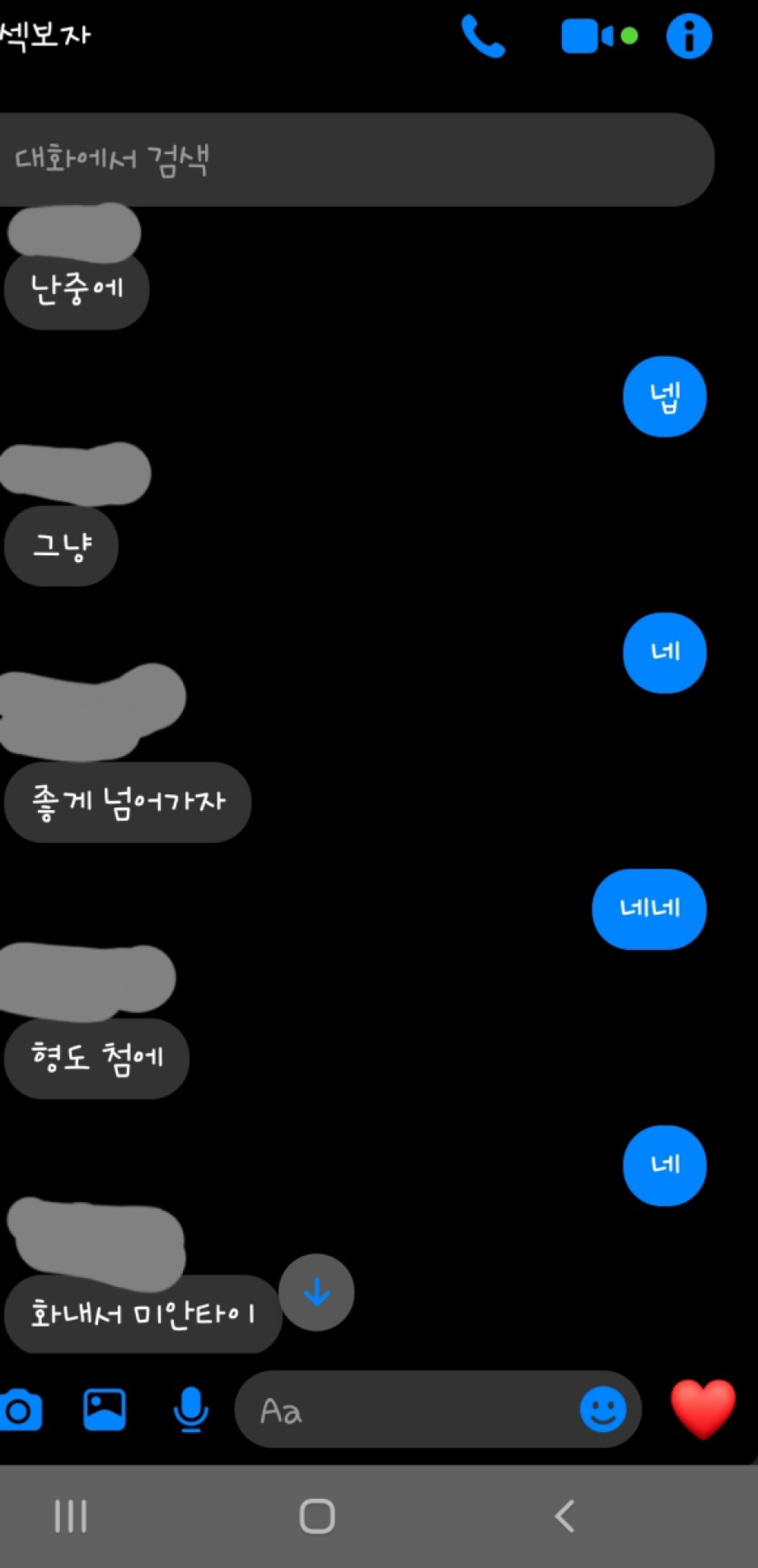Jump to latest messages with down arrow

tap(316, 1292)
